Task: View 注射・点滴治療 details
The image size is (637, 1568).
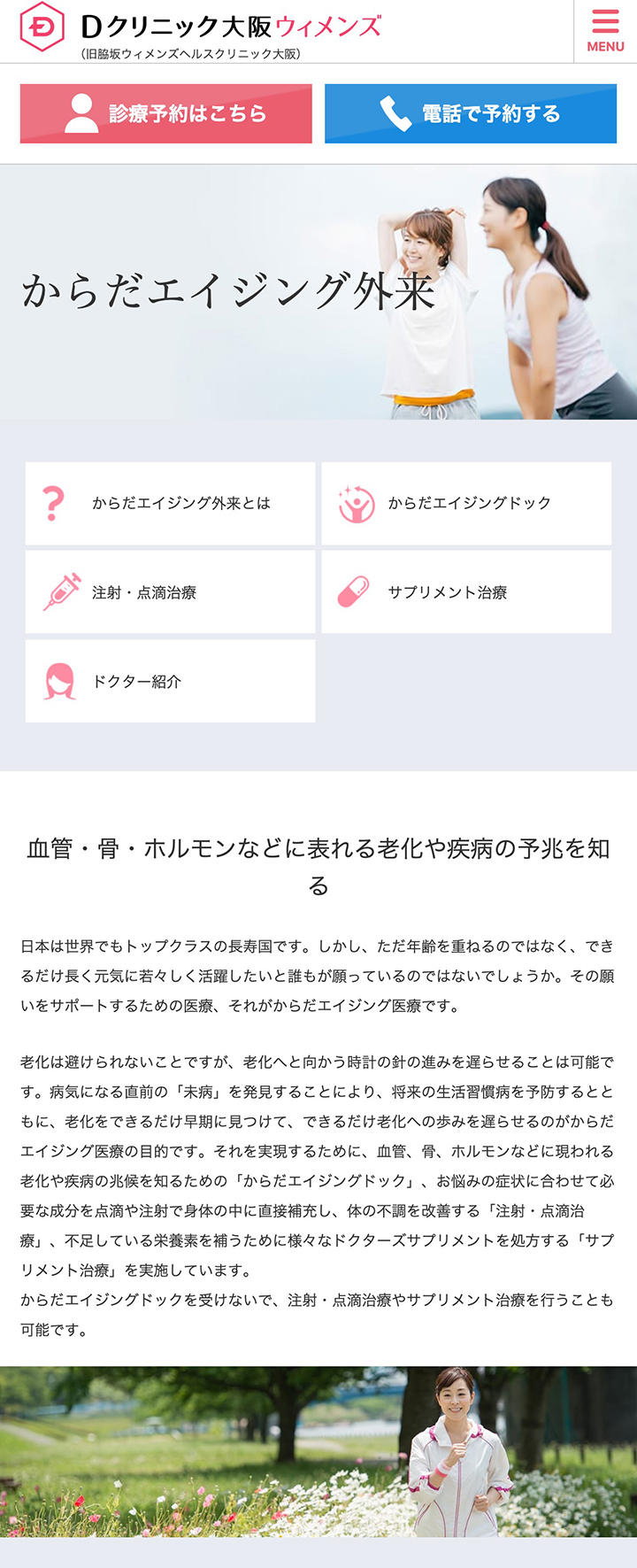Action: 170,592
